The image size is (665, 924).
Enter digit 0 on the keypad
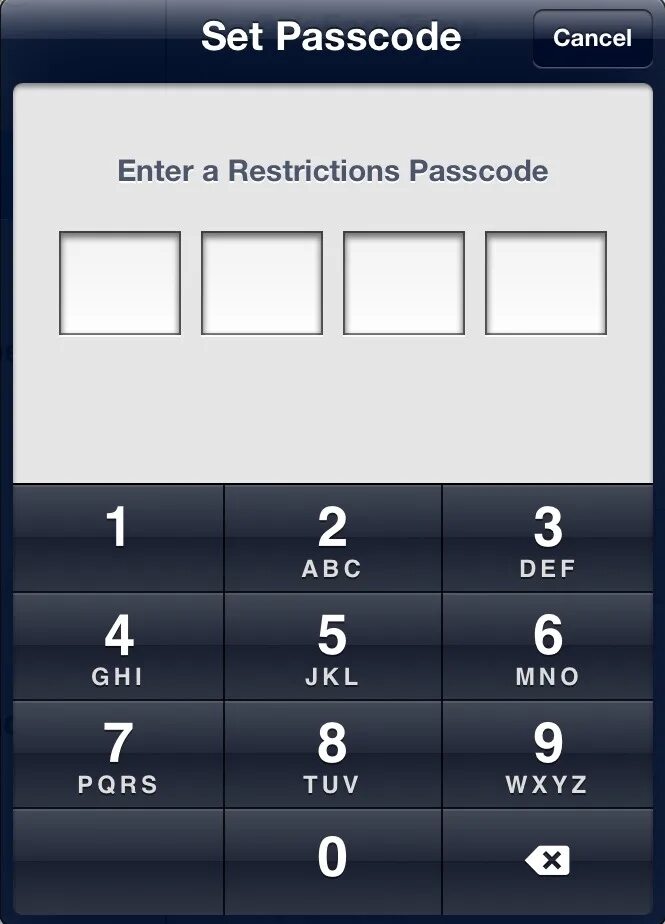(332, 860)
